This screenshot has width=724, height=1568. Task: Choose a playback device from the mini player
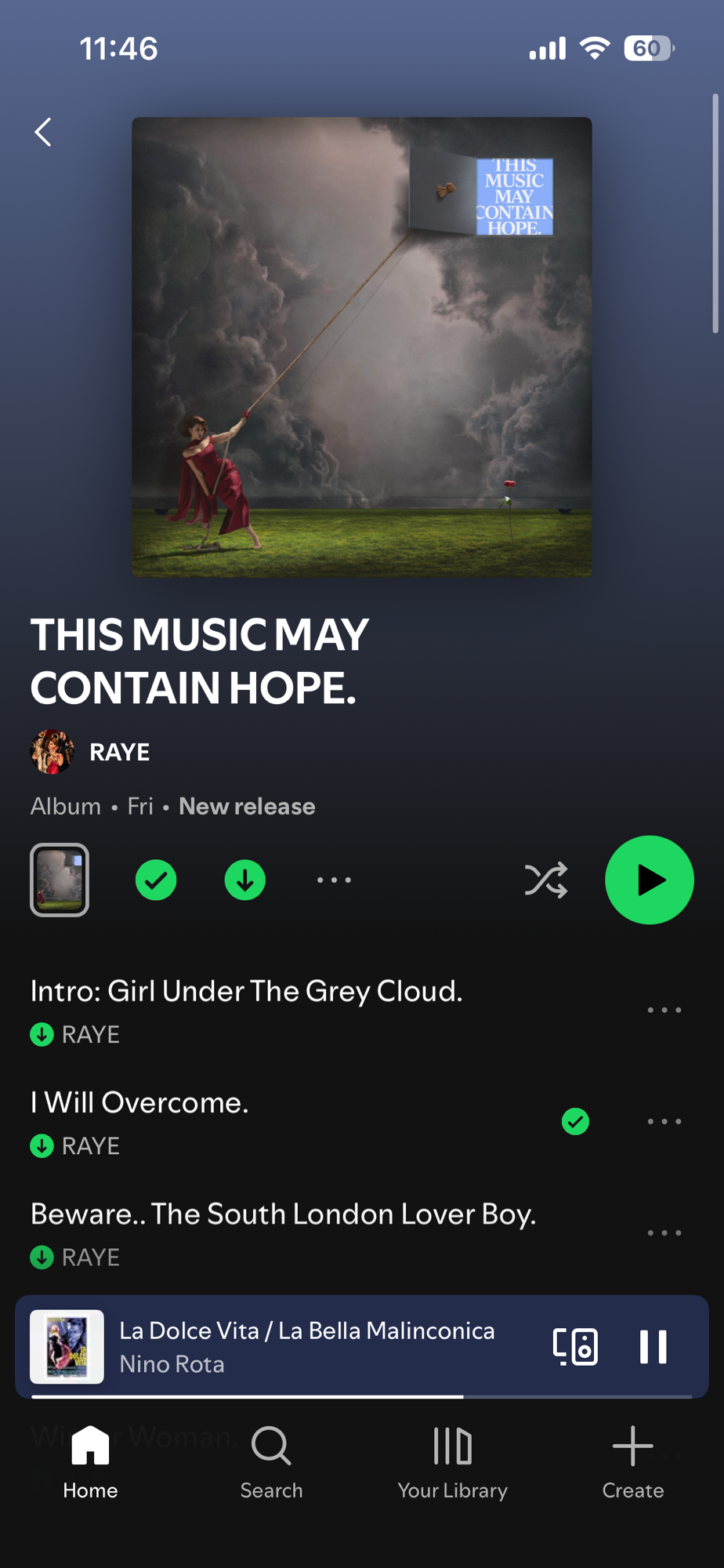tap(575, 1347)
